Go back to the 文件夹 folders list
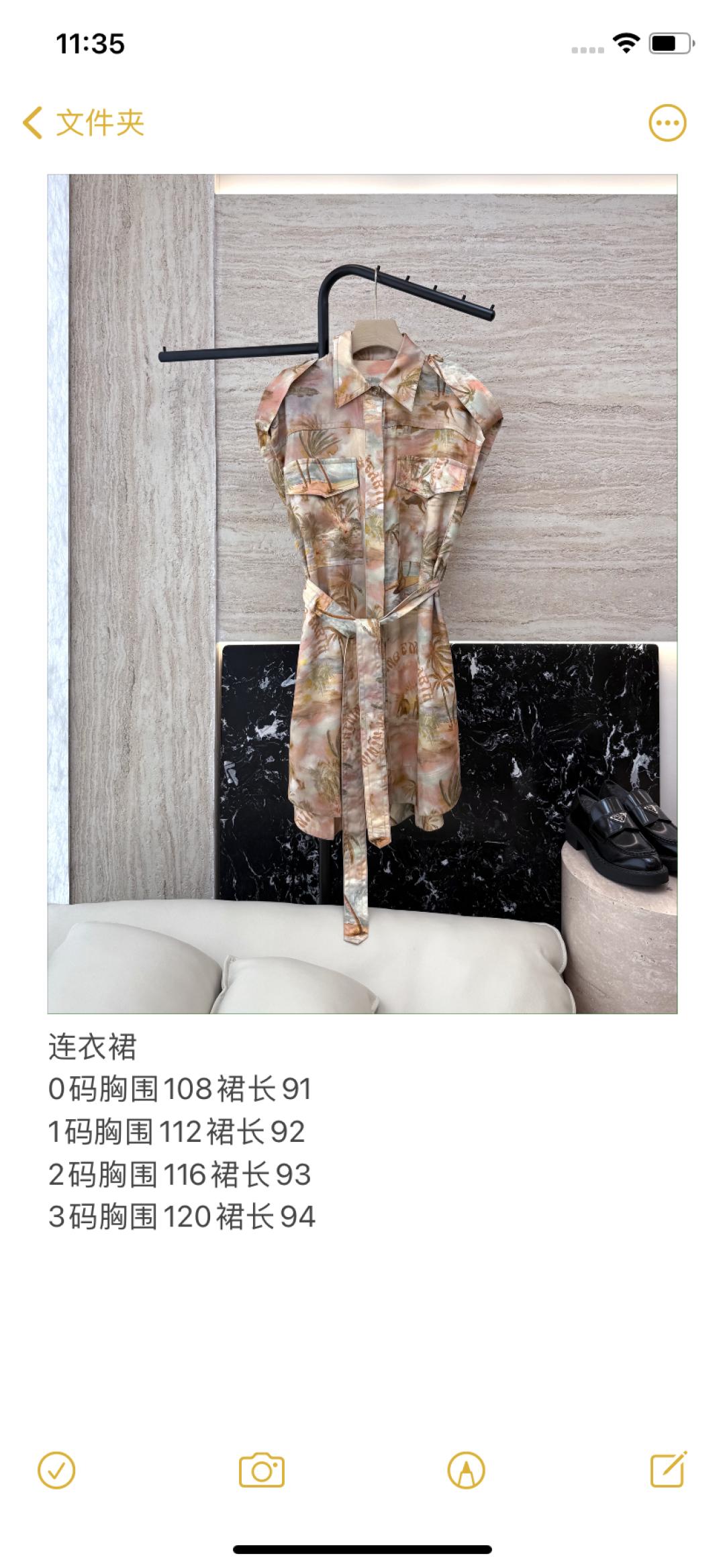This screenshot has height=1568, width=725. (x=83, y=123)
